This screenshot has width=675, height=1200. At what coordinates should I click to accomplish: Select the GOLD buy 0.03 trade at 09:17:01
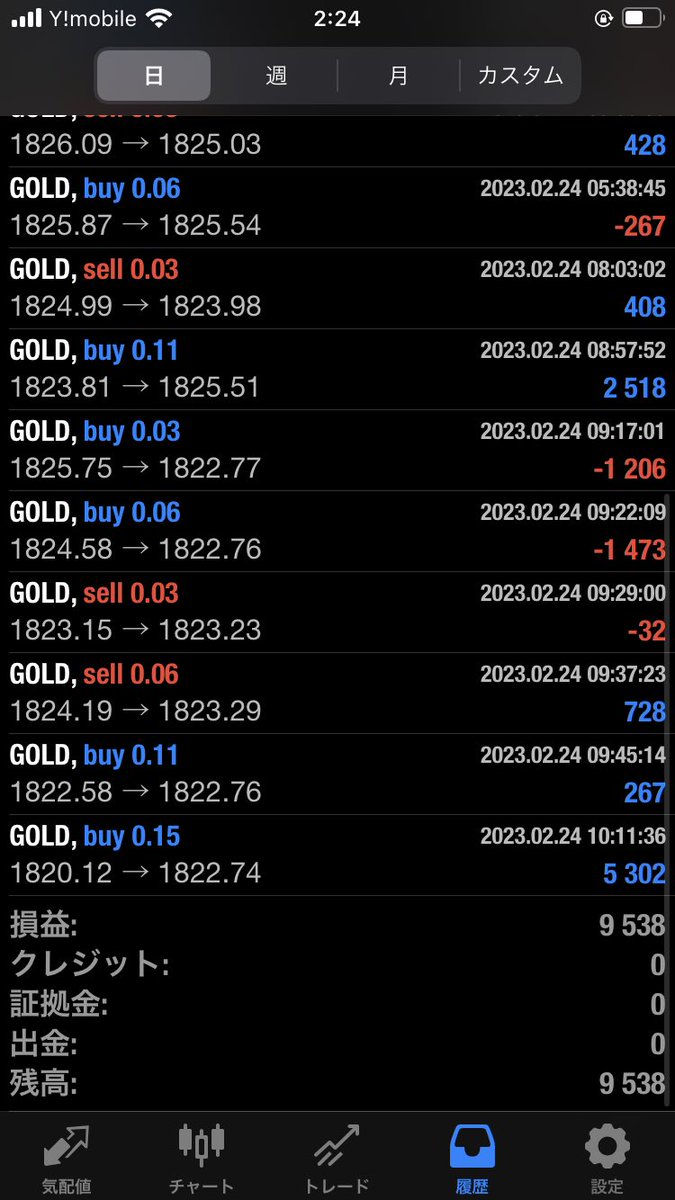[337, 450]
